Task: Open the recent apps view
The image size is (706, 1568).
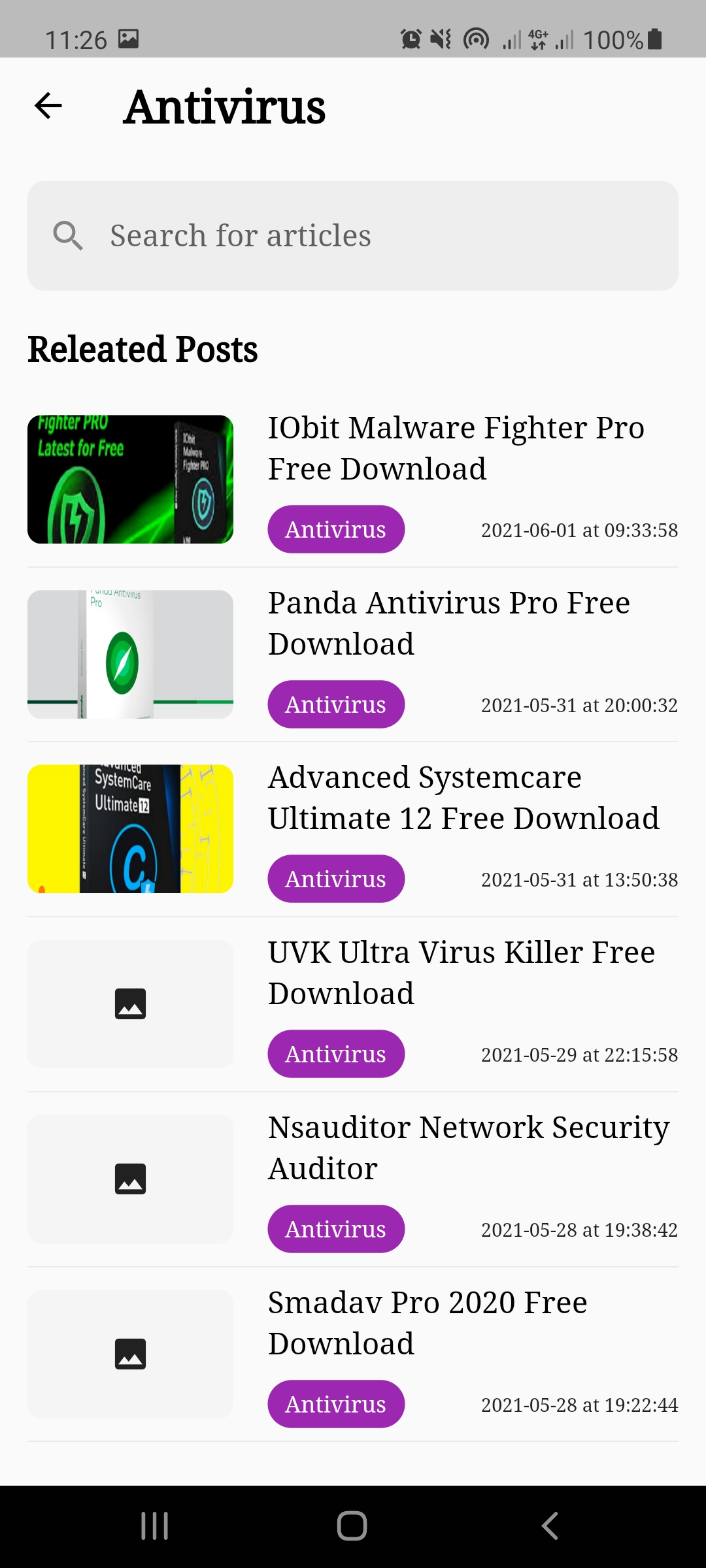Action: coord(155,1526)
